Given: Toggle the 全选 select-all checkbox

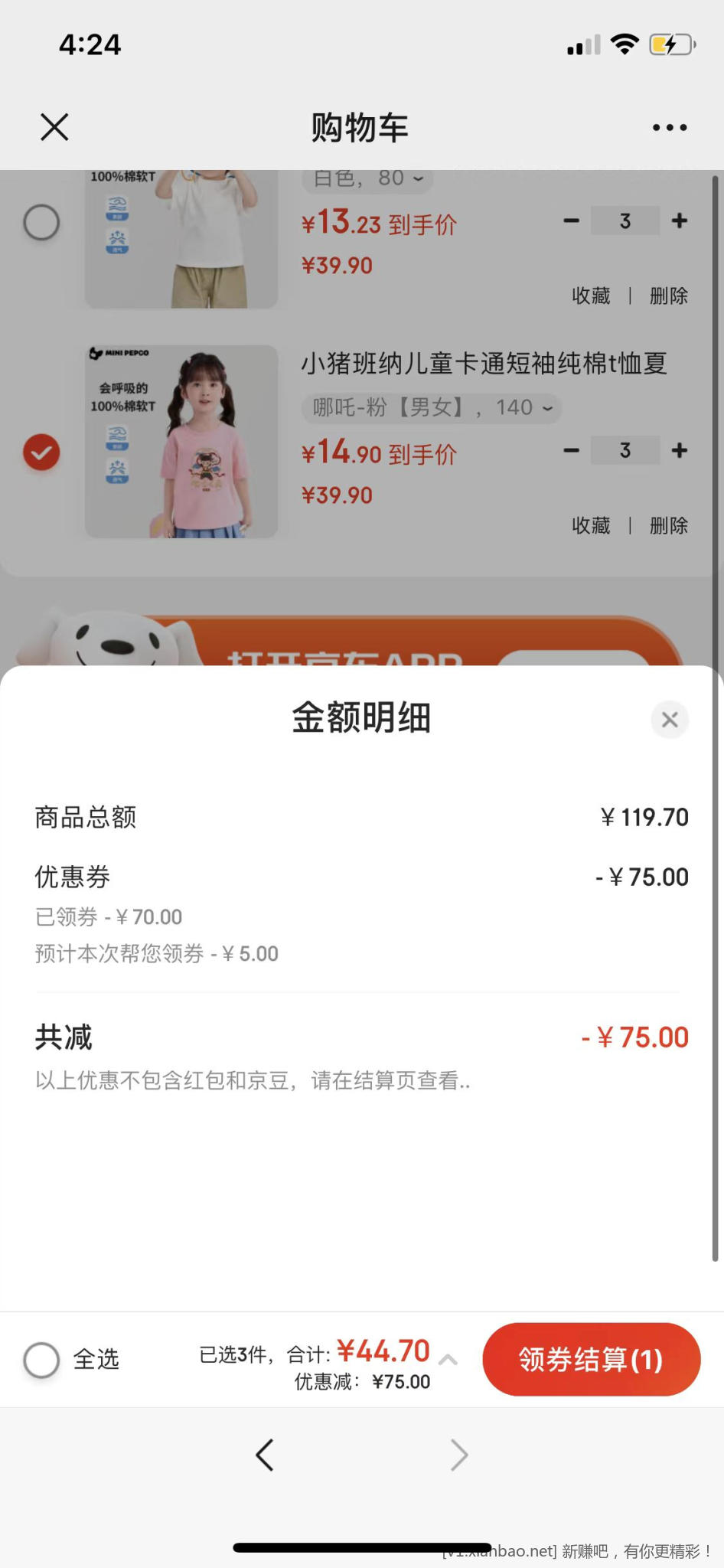Looking at the screenshot, I should (x=41, y=1360).
